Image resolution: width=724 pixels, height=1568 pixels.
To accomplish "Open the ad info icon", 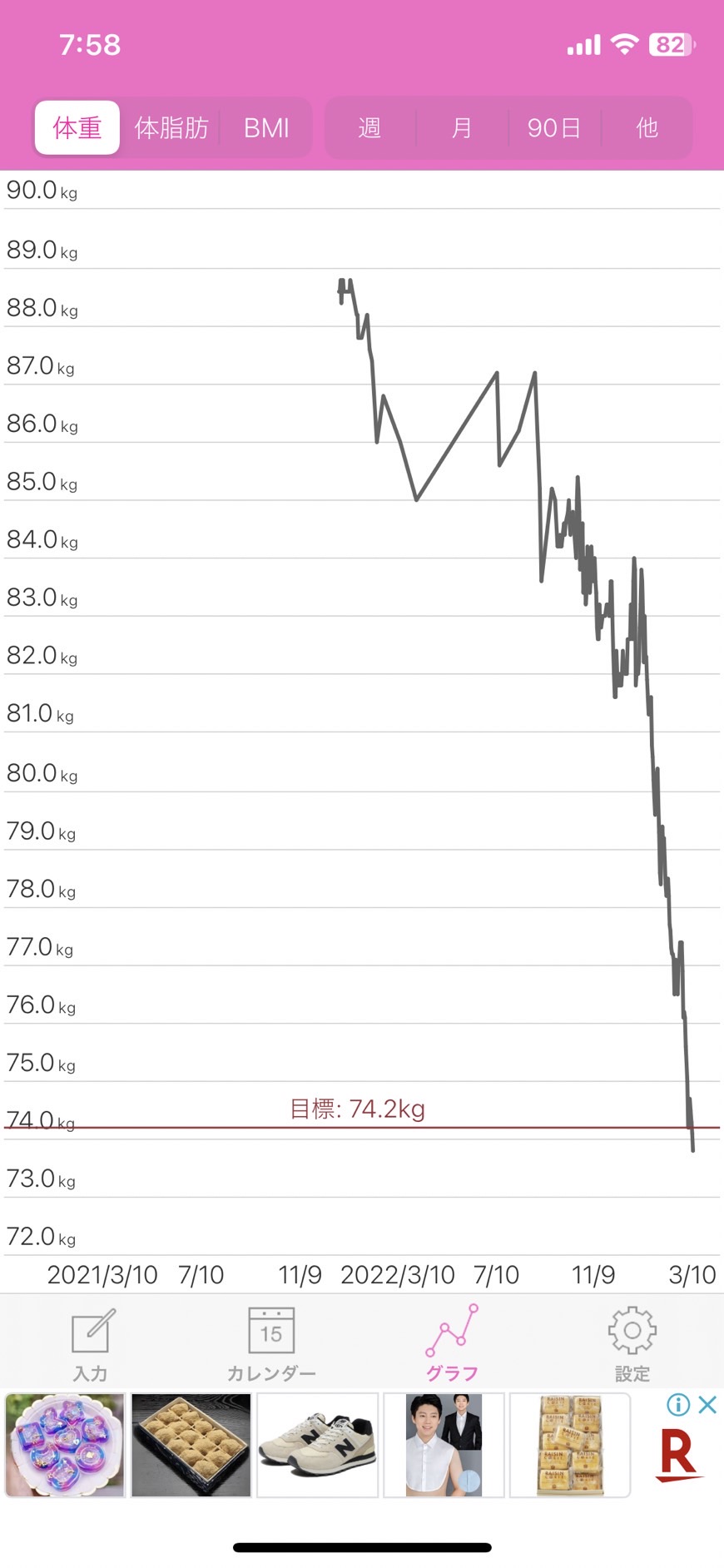I will tap(678, 1405).
